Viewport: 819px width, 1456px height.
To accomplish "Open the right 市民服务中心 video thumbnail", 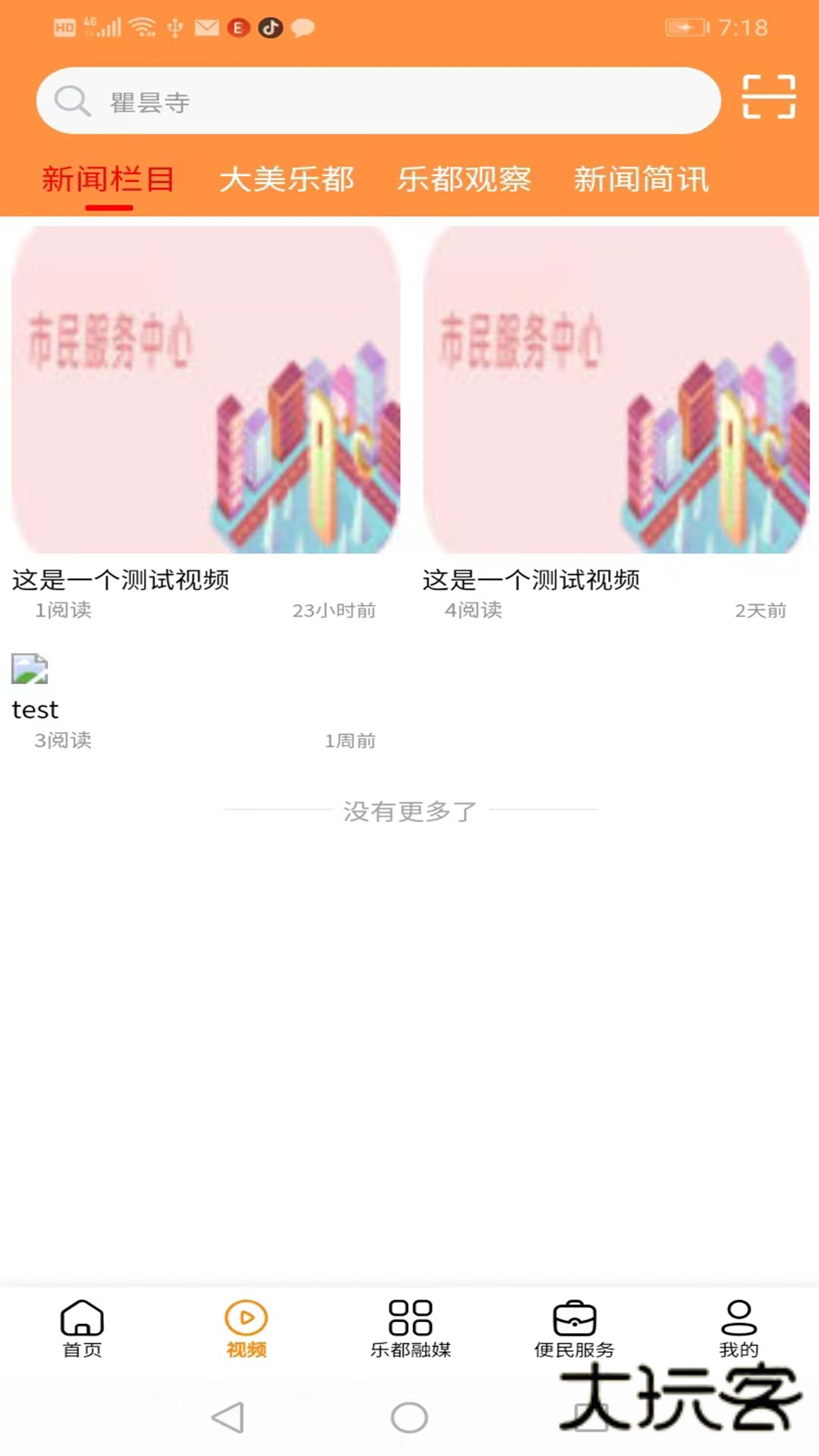I will click(x=616, y=389).
